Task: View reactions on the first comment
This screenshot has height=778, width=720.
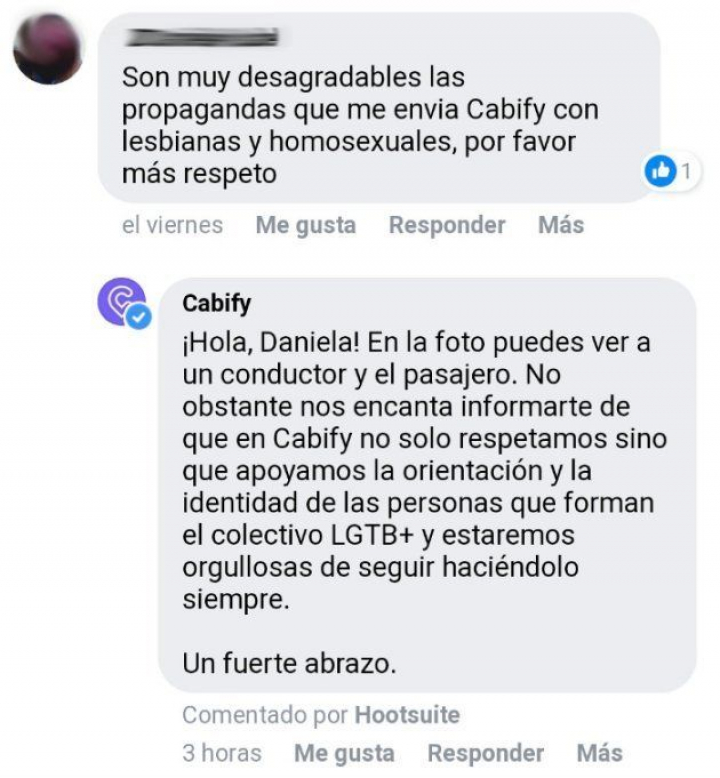Action: [670, 172]
